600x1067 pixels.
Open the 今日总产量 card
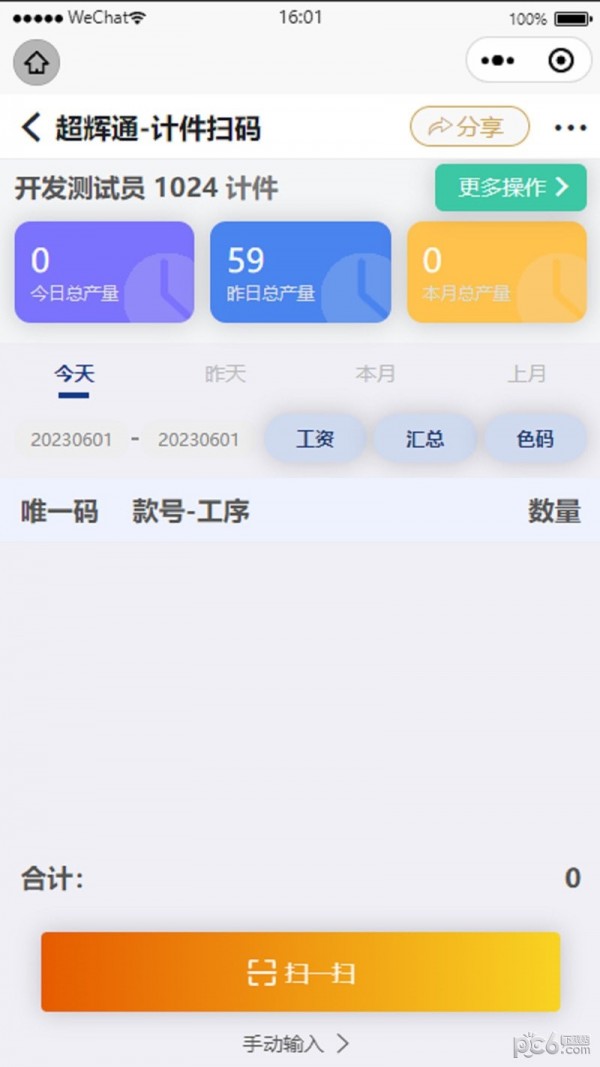(104, 272)
